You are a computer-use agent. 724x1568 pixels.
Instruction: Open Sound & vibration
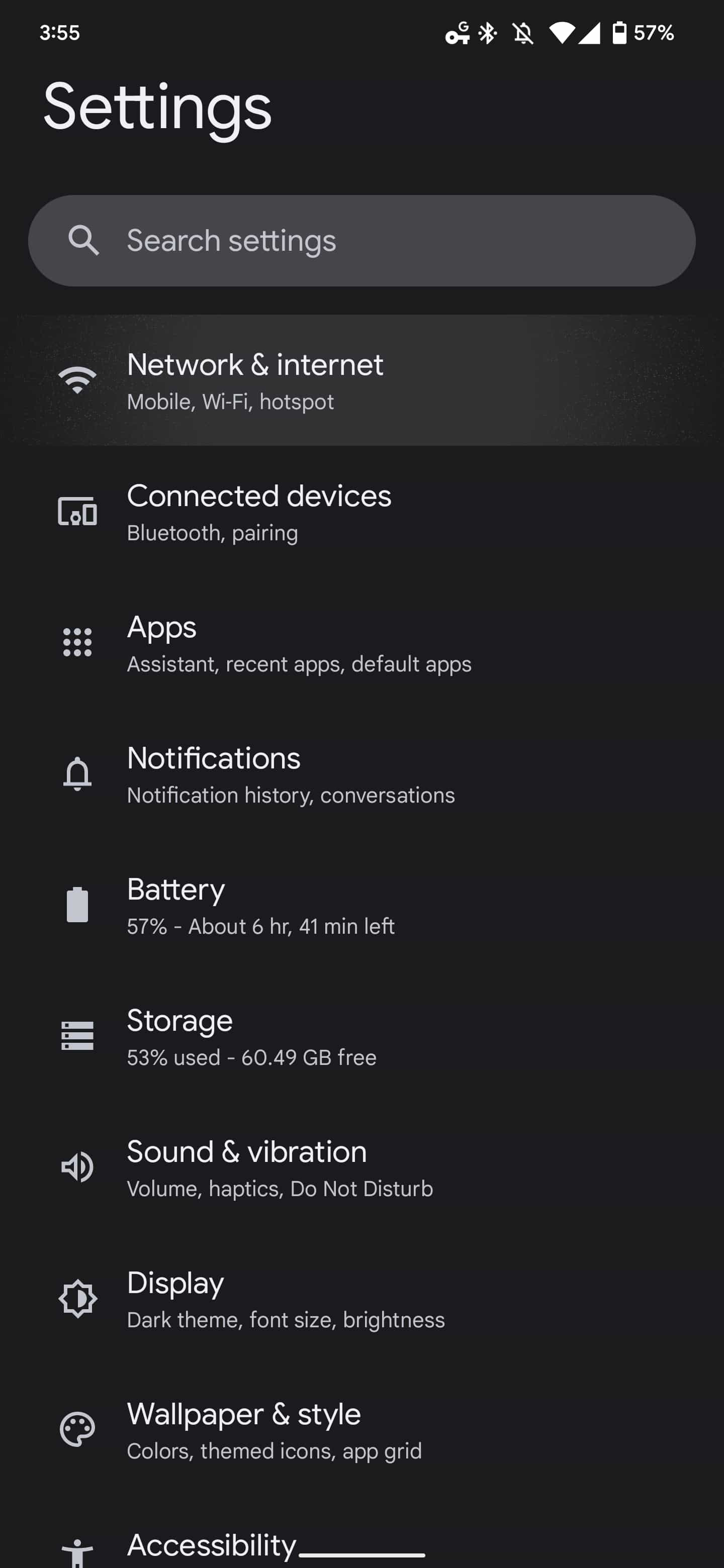(x=361, y=1167)
